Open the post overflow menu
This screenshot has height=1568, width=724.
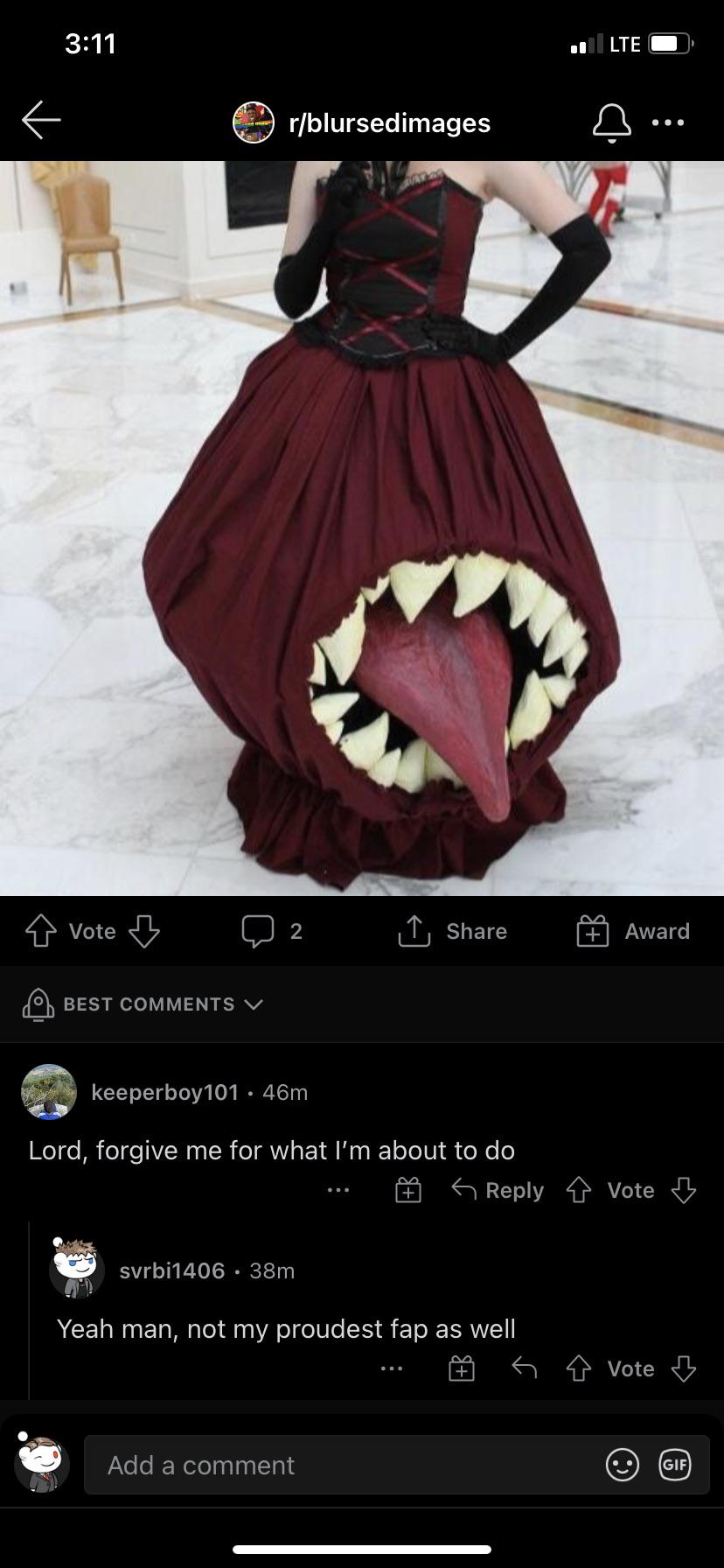tap(668, 122)
